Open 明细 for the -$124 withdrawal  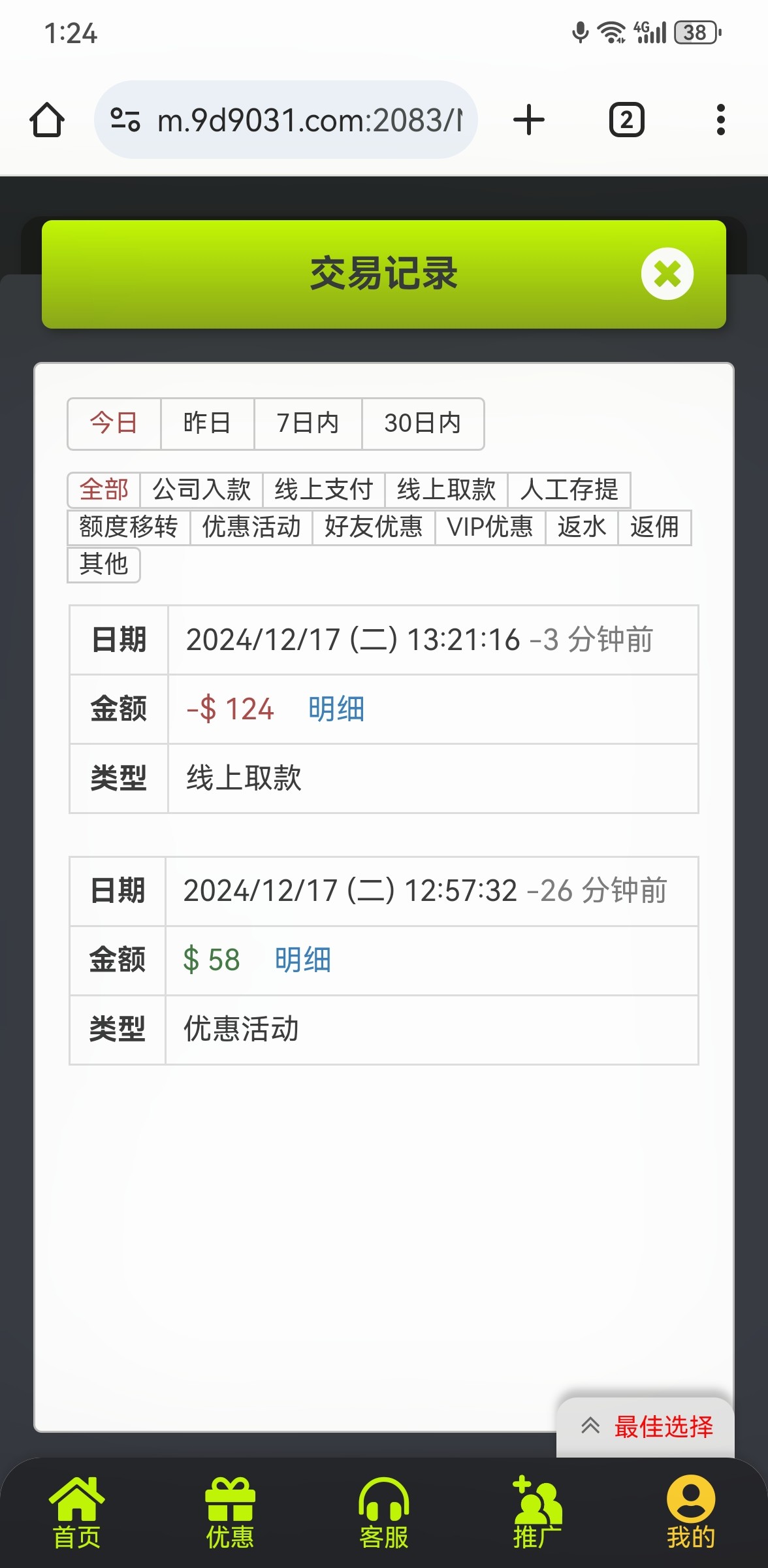click(x=336, y=709)
